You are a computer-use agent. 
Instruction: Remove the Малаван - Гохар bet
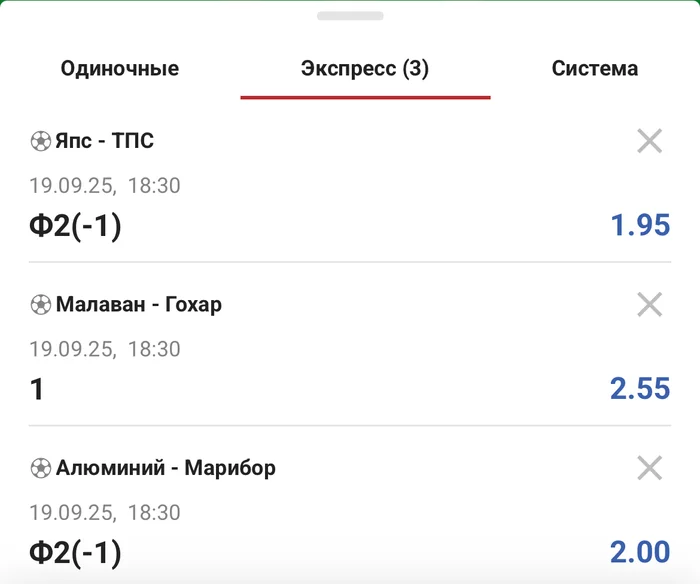650,304
